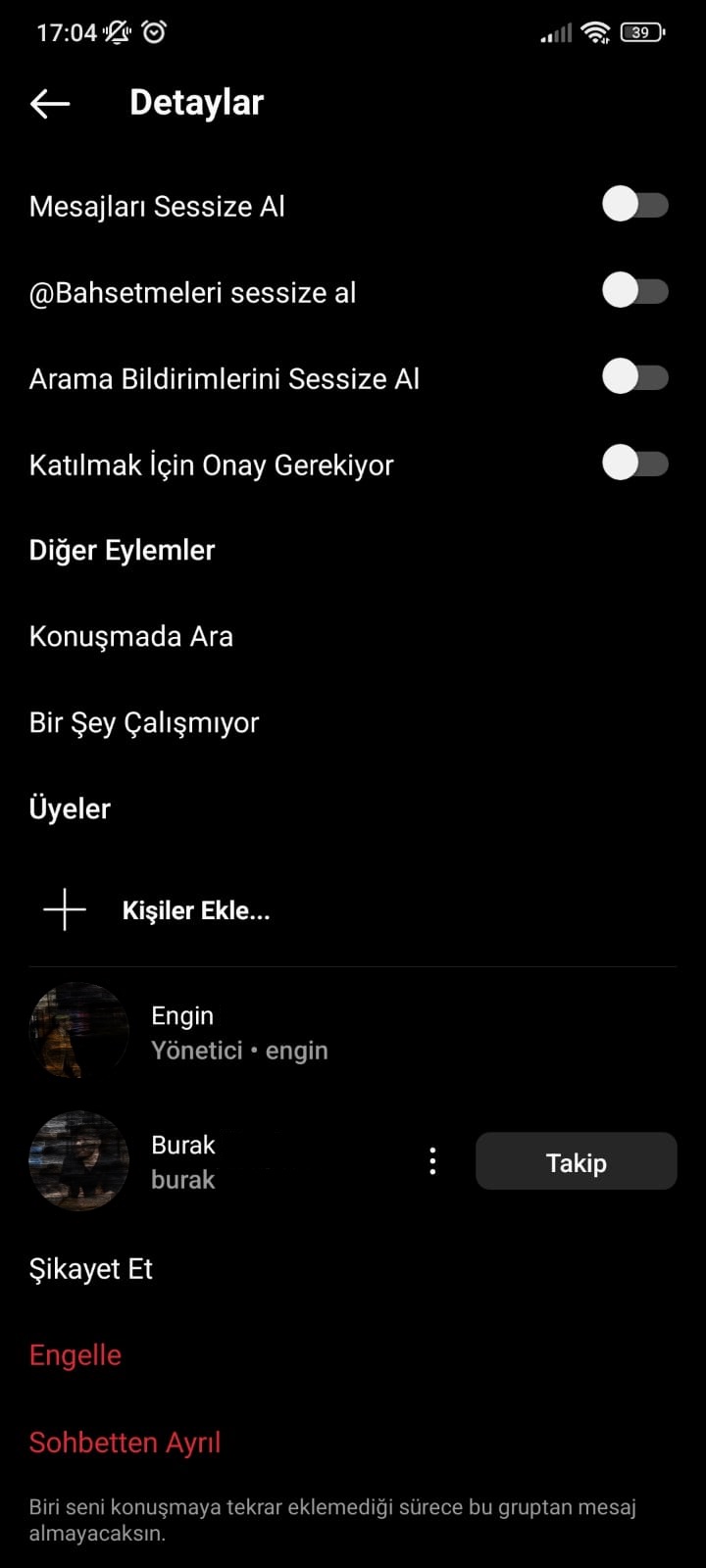Turn on Arama Bildirimlerini Sessize Al
This screenshot has height=1568, width=706.
point(634,376)
